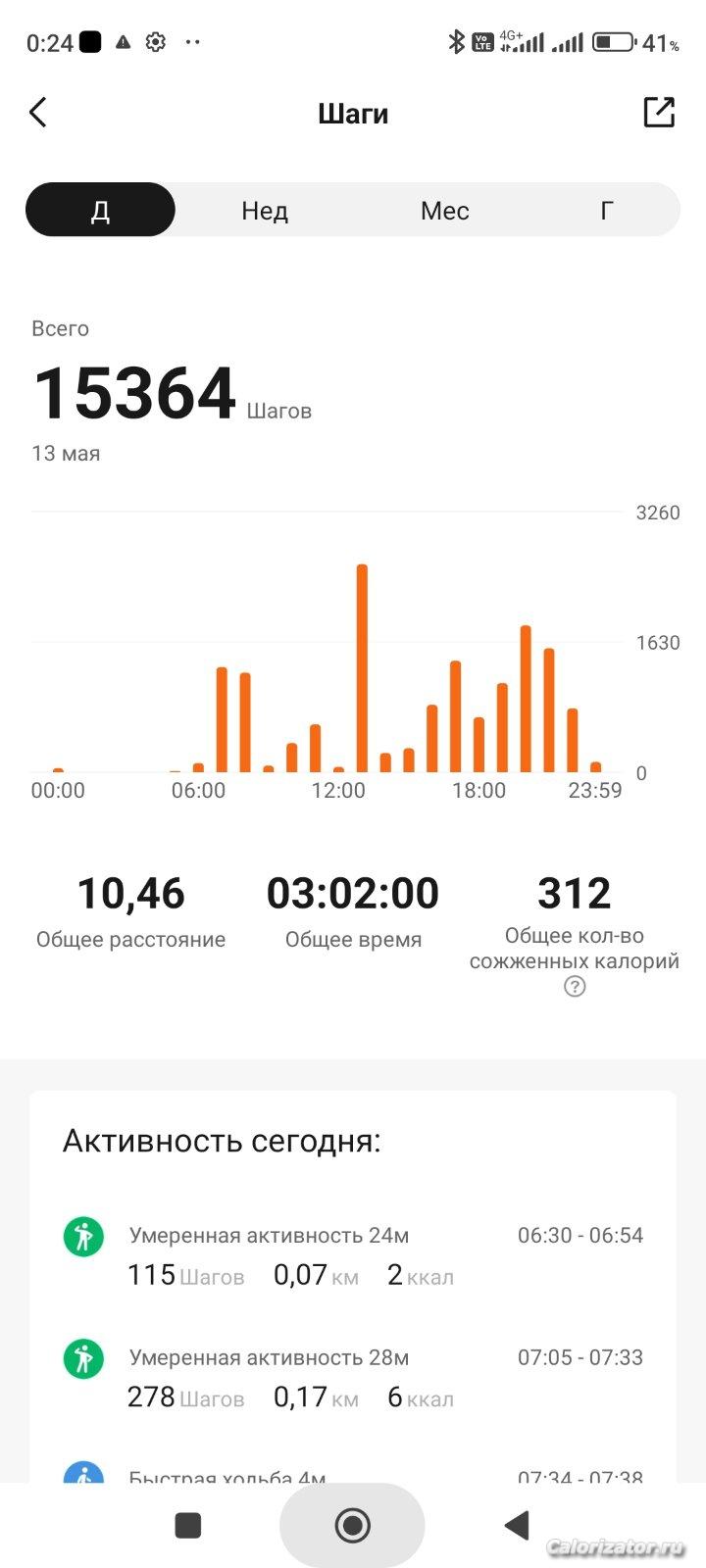This screenshot has height=1568, width=706.
Task: Open the activity entry 07:05 - 07:33
Action: click(x=353, y=1378)
